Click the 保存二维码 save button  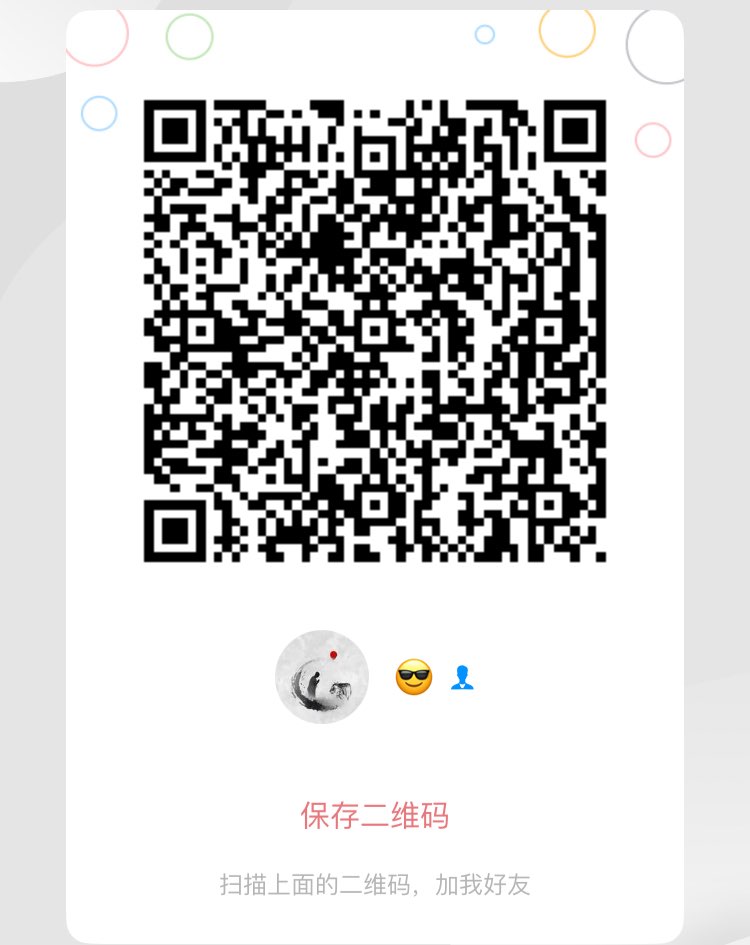click(x=375, y=815)
